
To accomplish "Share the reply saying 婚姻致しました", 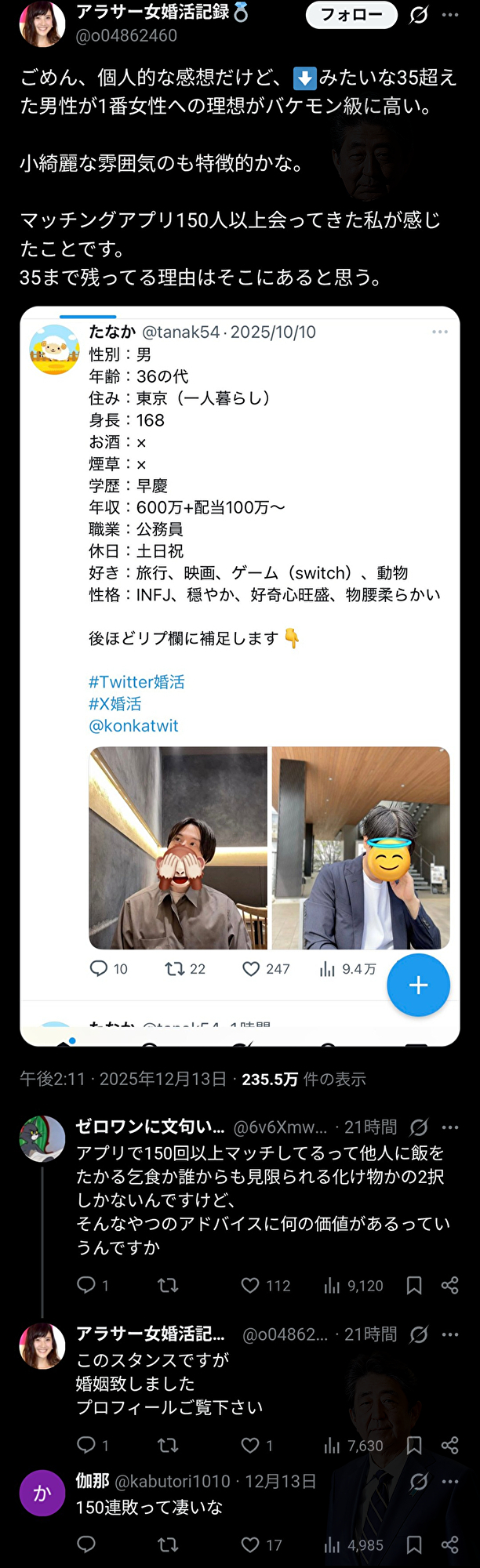I will (449, 1445).
